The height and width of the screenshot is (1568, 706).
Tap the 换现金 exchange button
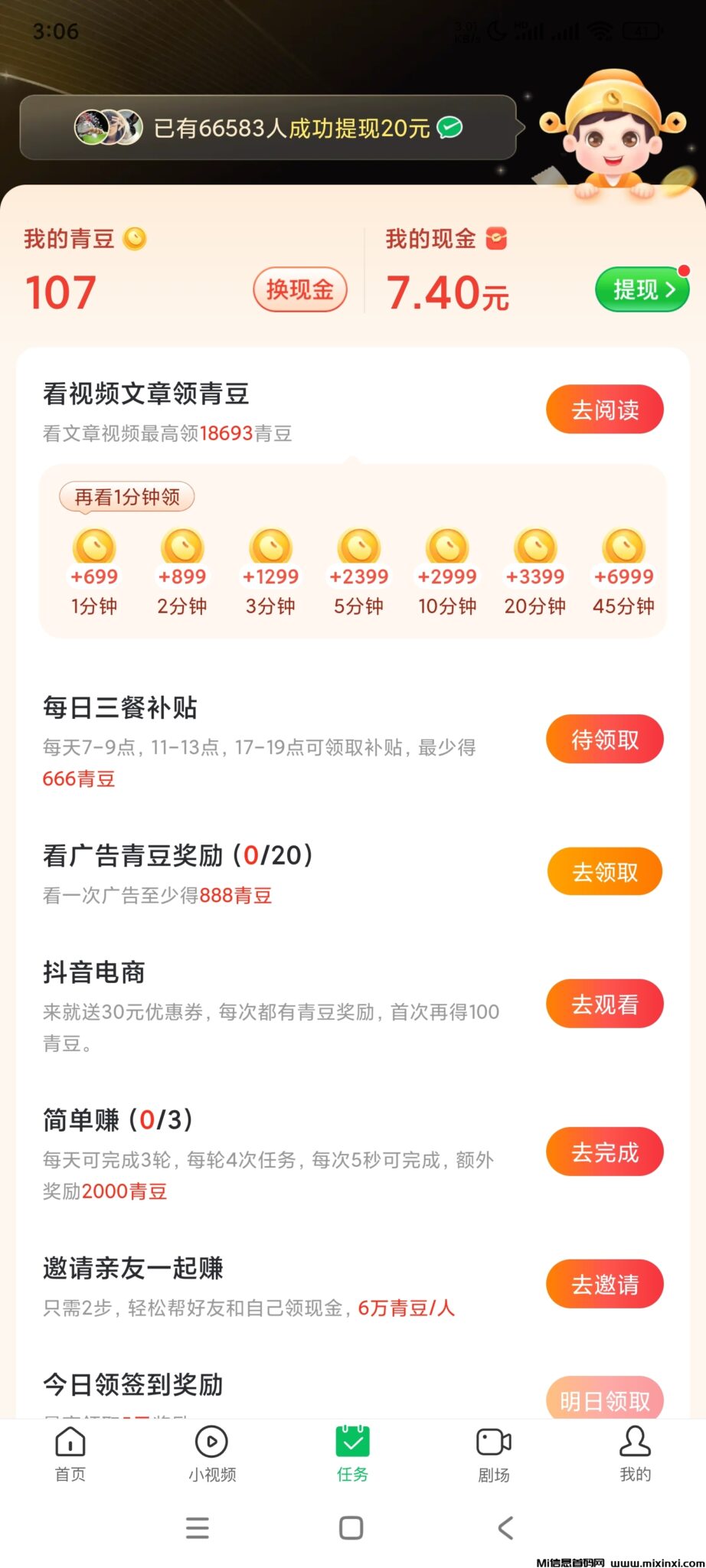[x=299, y=290]
